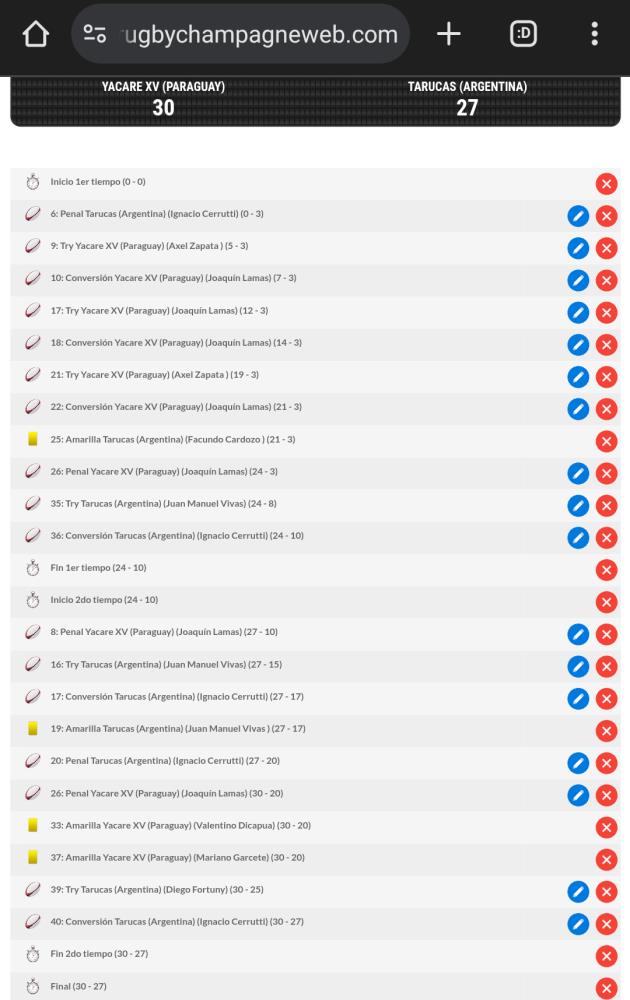Delete the minute 17 Try Joaquín Lamas event
Screen dimensions: 630x1000
click(606, 312)
